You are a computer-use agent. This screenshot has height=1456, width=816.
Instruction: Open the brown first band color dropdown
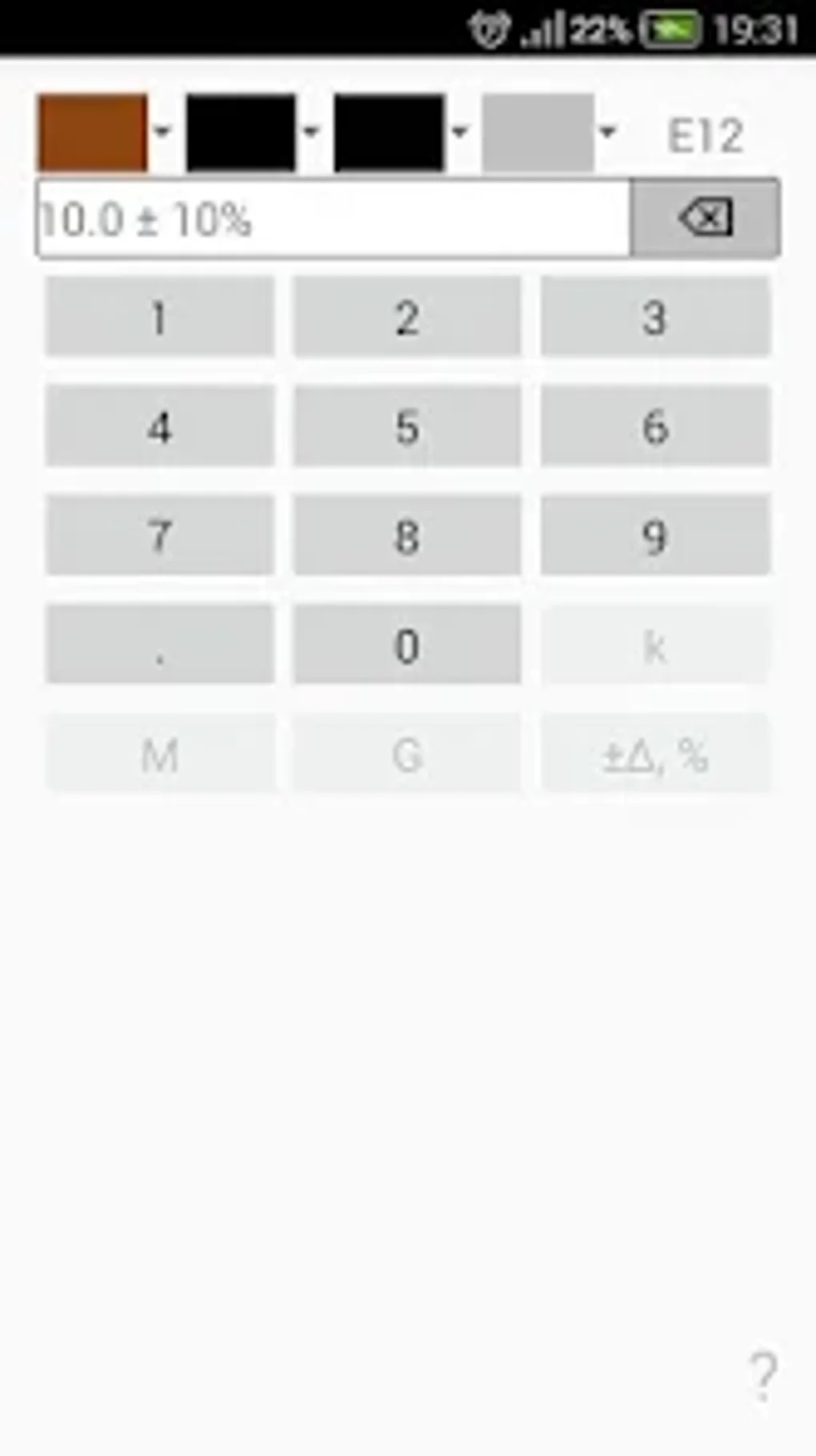pyautogui.click(x=102, y=132)
